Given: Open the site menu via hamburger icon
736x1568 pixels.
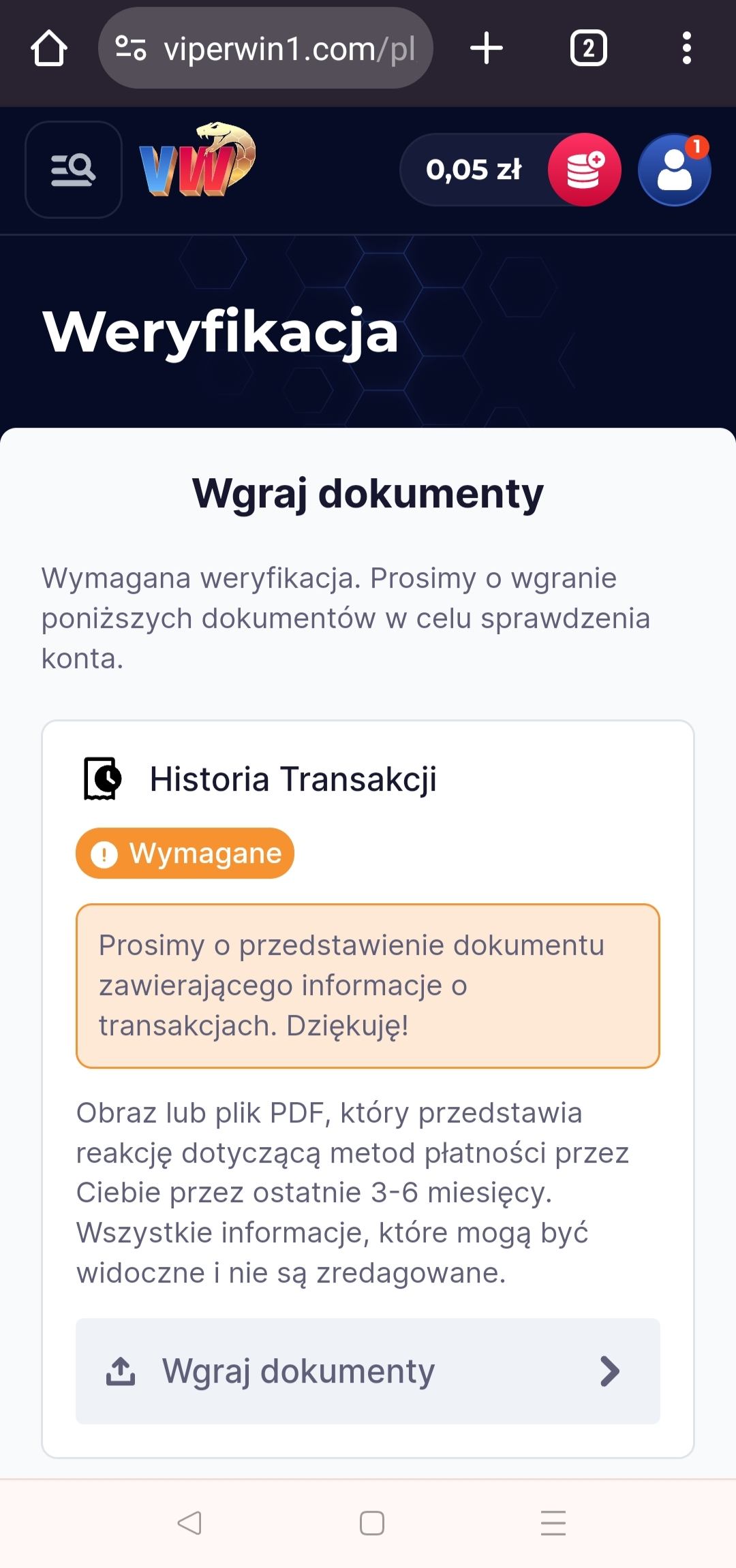Looking at the screenshot, I should (x=73, y=170).
